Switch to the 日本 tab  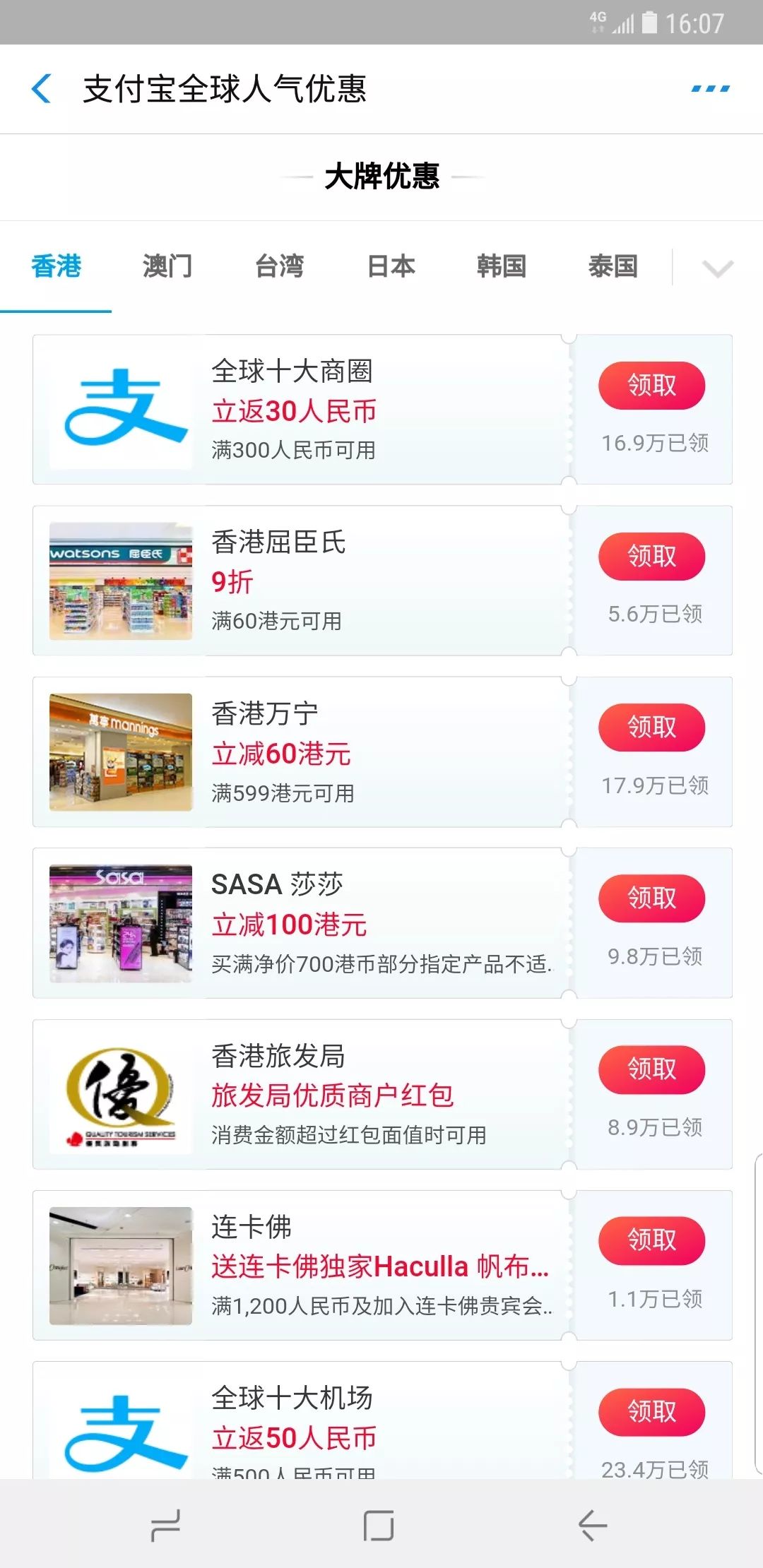tap(391, 267)
